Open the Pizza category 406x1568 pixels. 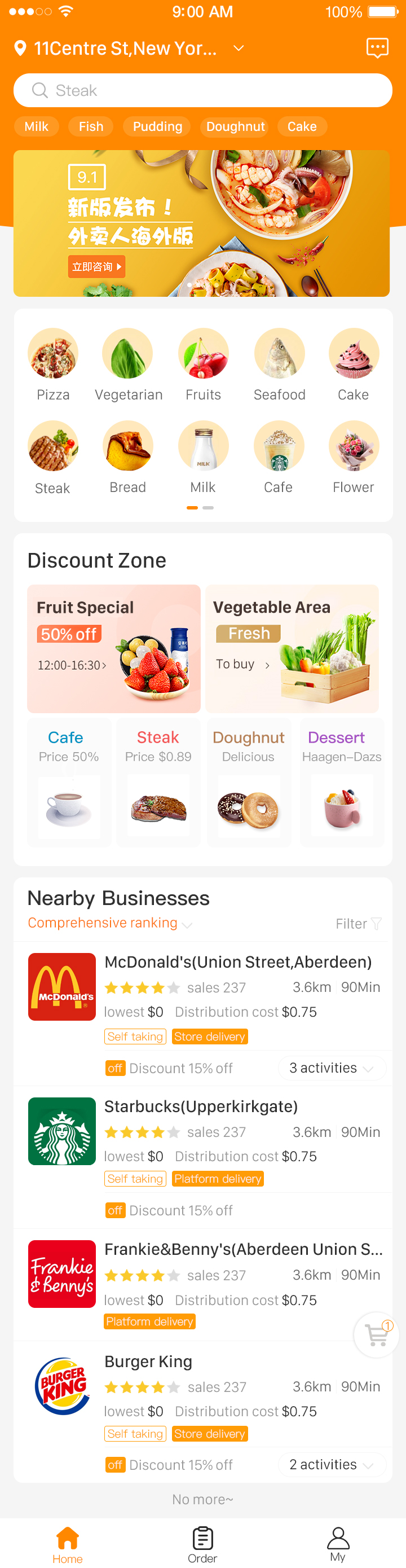[53, 363]
